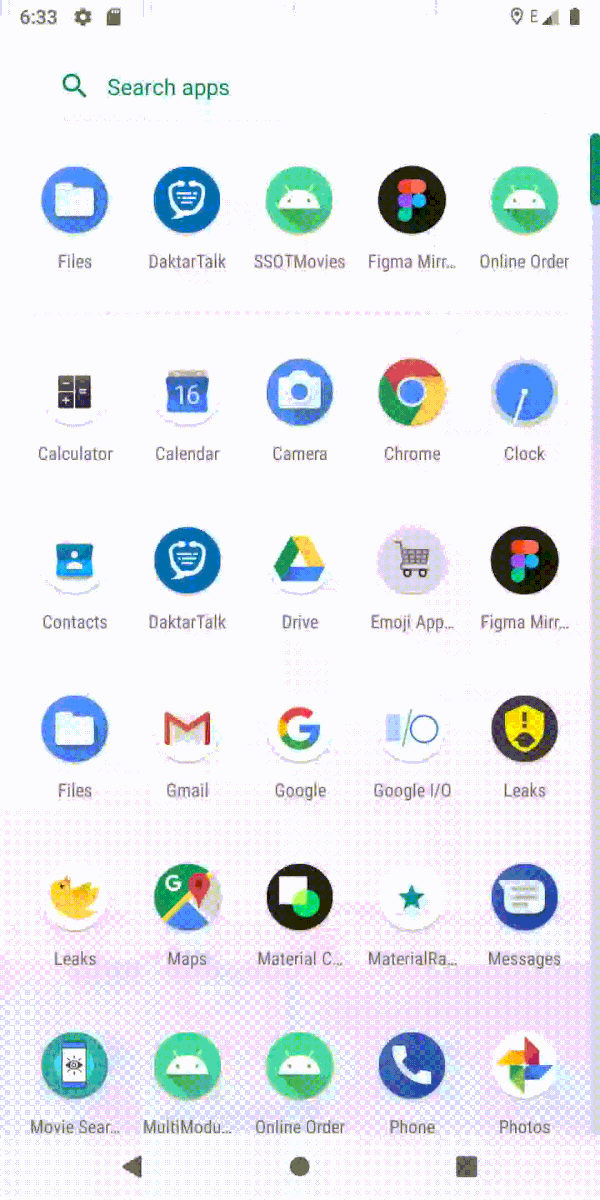Launch Google Drive
This screenshot has height=1200, width=600.
[x=300, y=561]
